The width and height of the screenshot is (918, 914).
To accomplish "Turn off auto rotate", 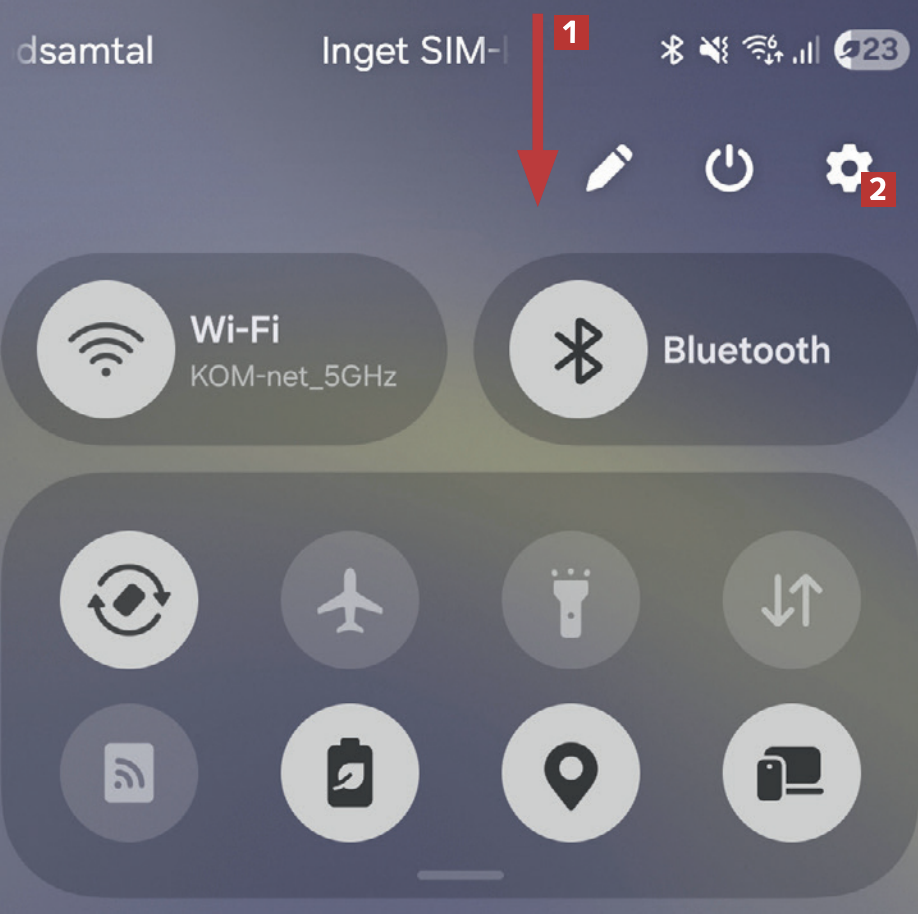I will tap(129, 600).
